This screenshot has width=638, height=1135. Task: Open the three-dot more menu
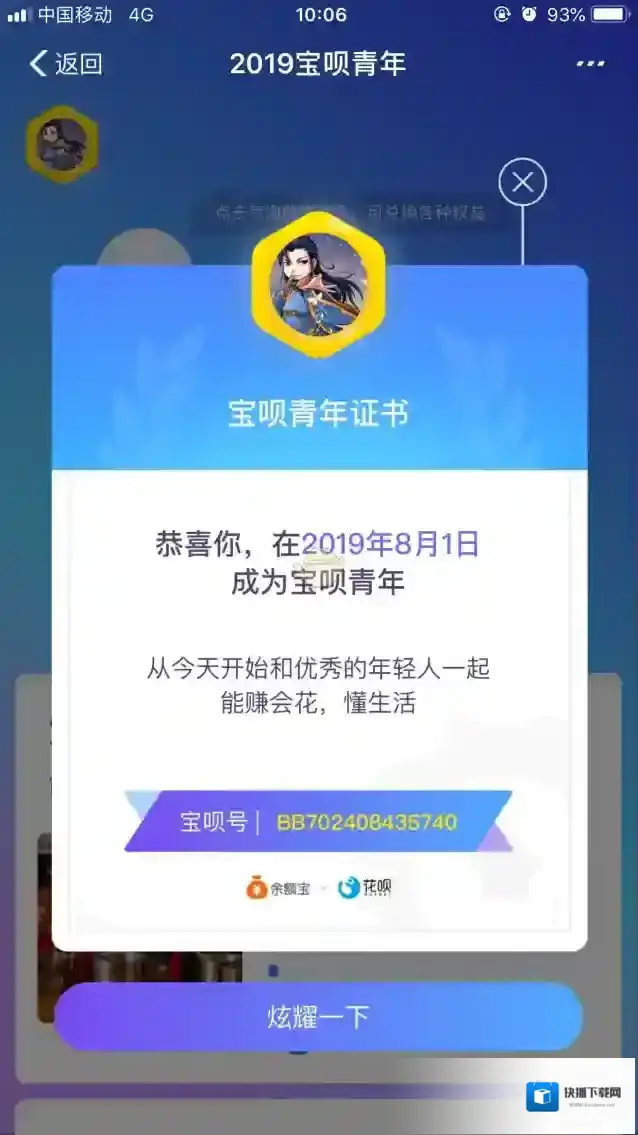tap(590, 64)
